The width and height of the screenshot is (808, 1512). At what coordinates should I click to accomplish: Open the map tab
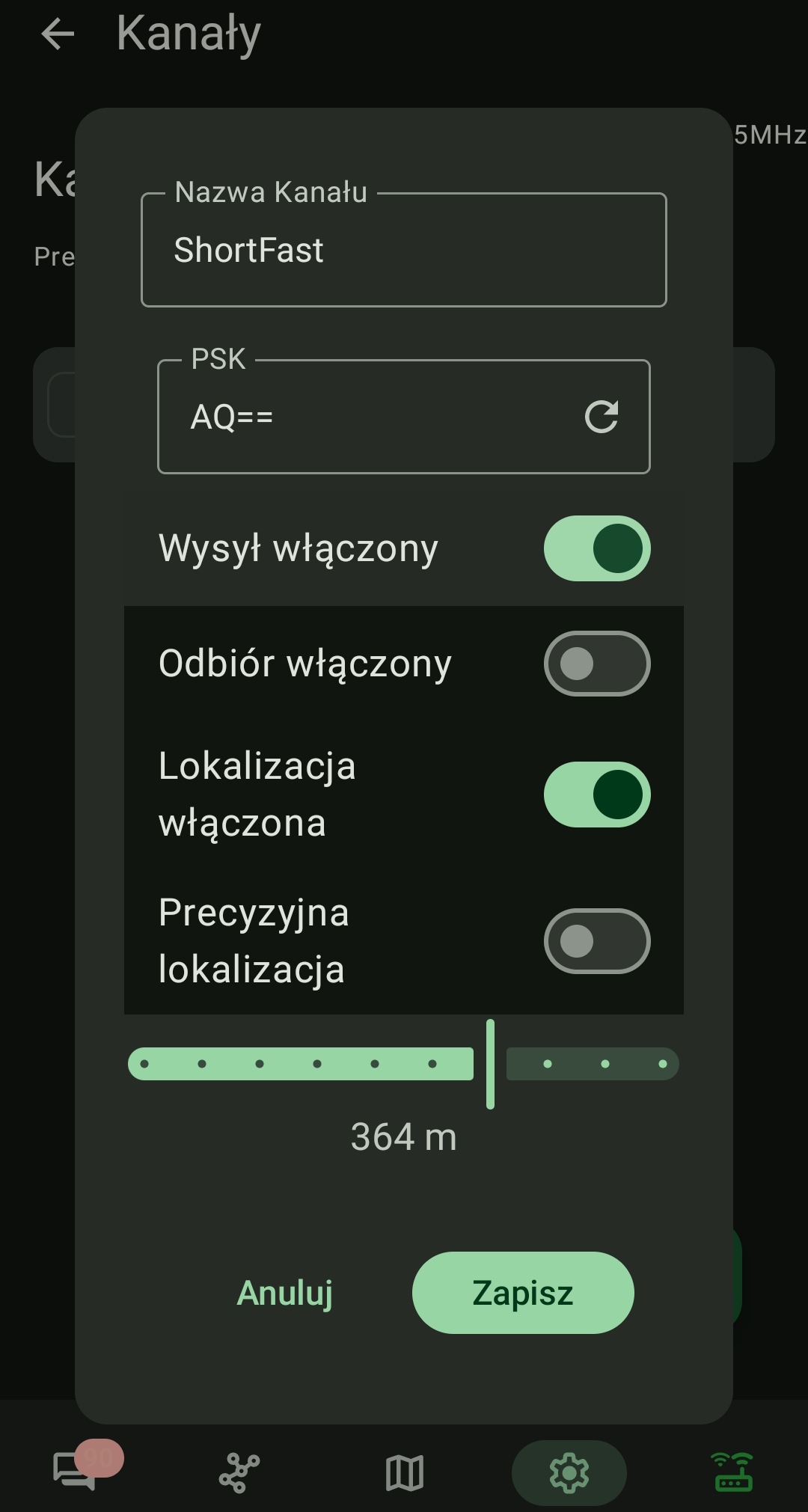coord(404,1472)
